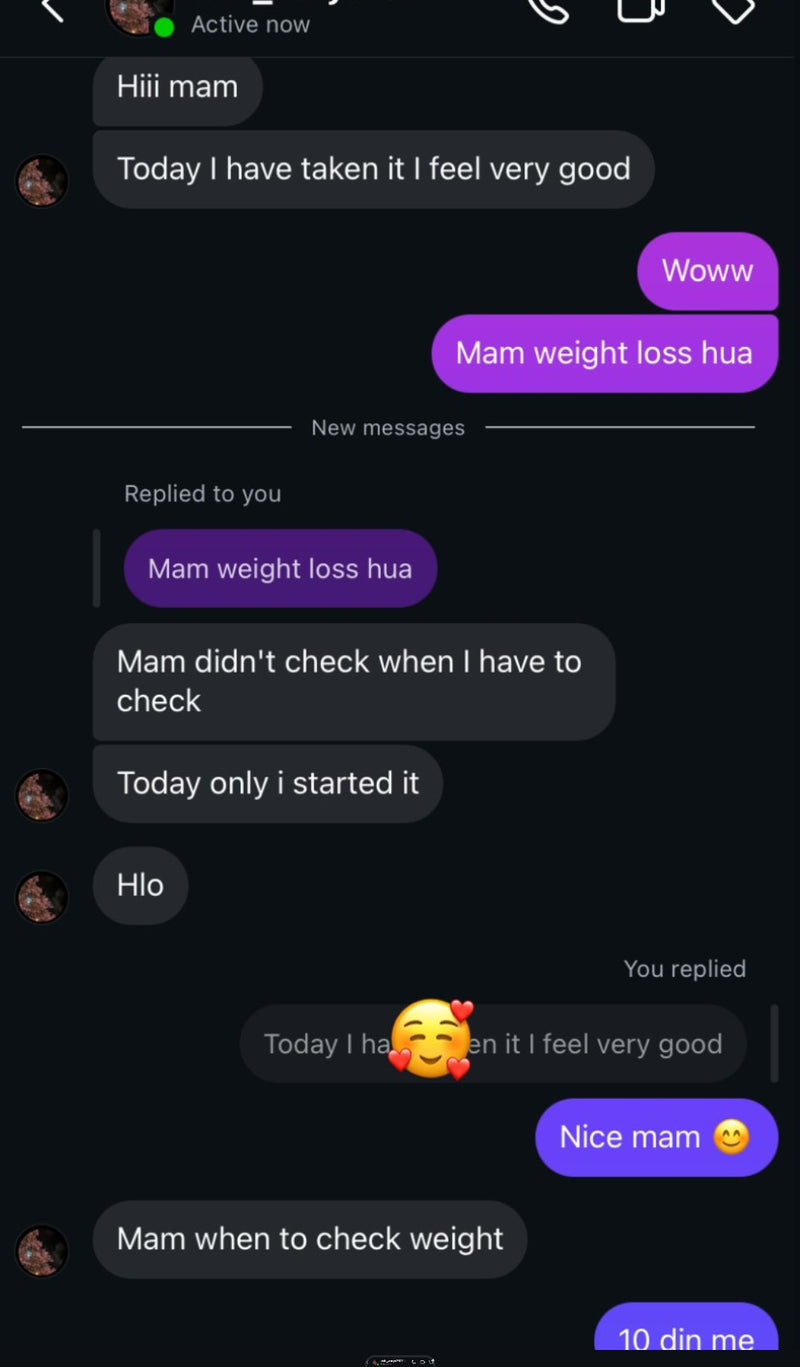This screenshot has height=1367, width=800.
Task: Tap the 'Active now' status text
Action: [250, 24]
